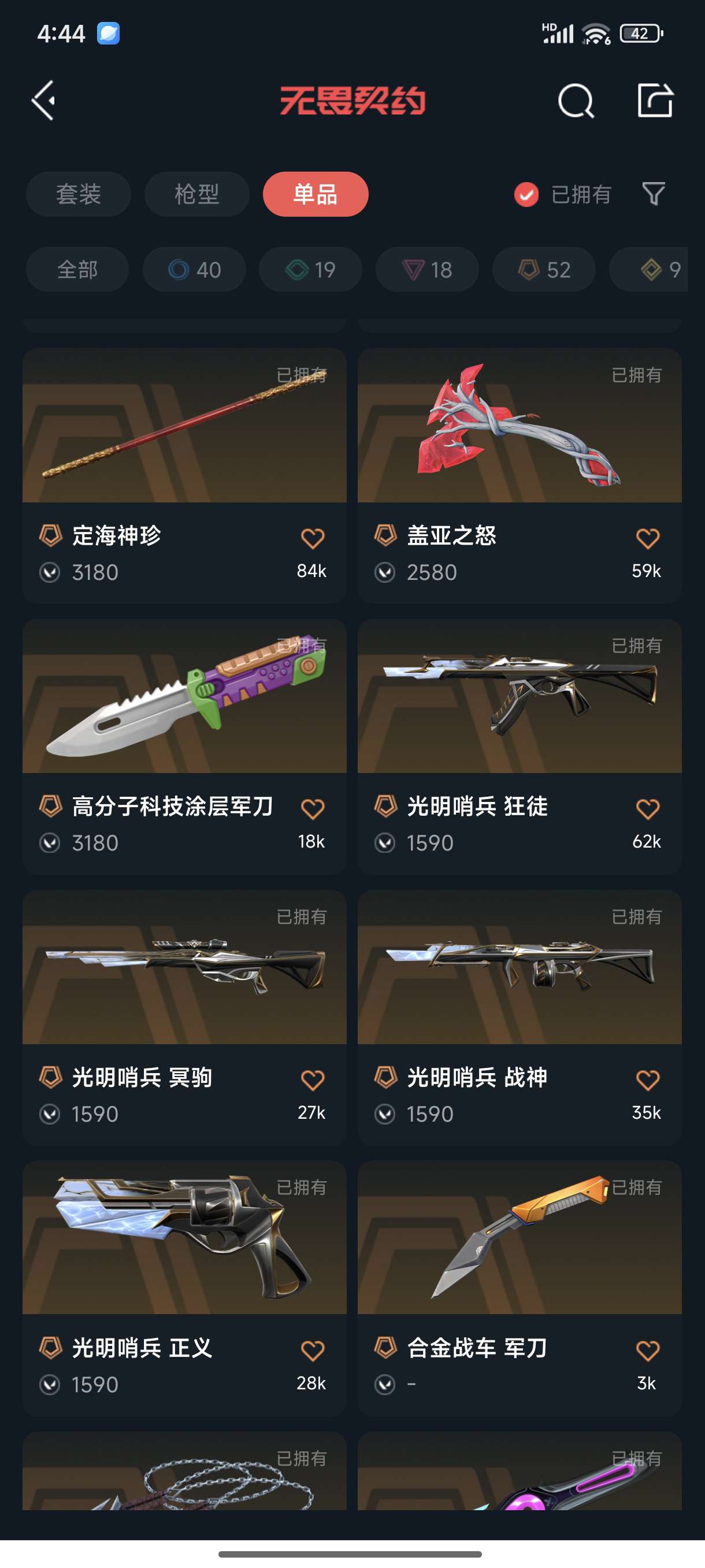The width and height of the screenshot is (705, 1568).
Task: Favorite 光明哨兵 狂徒 with the heart
Action: pyautogui.click(x=647, y=809)
